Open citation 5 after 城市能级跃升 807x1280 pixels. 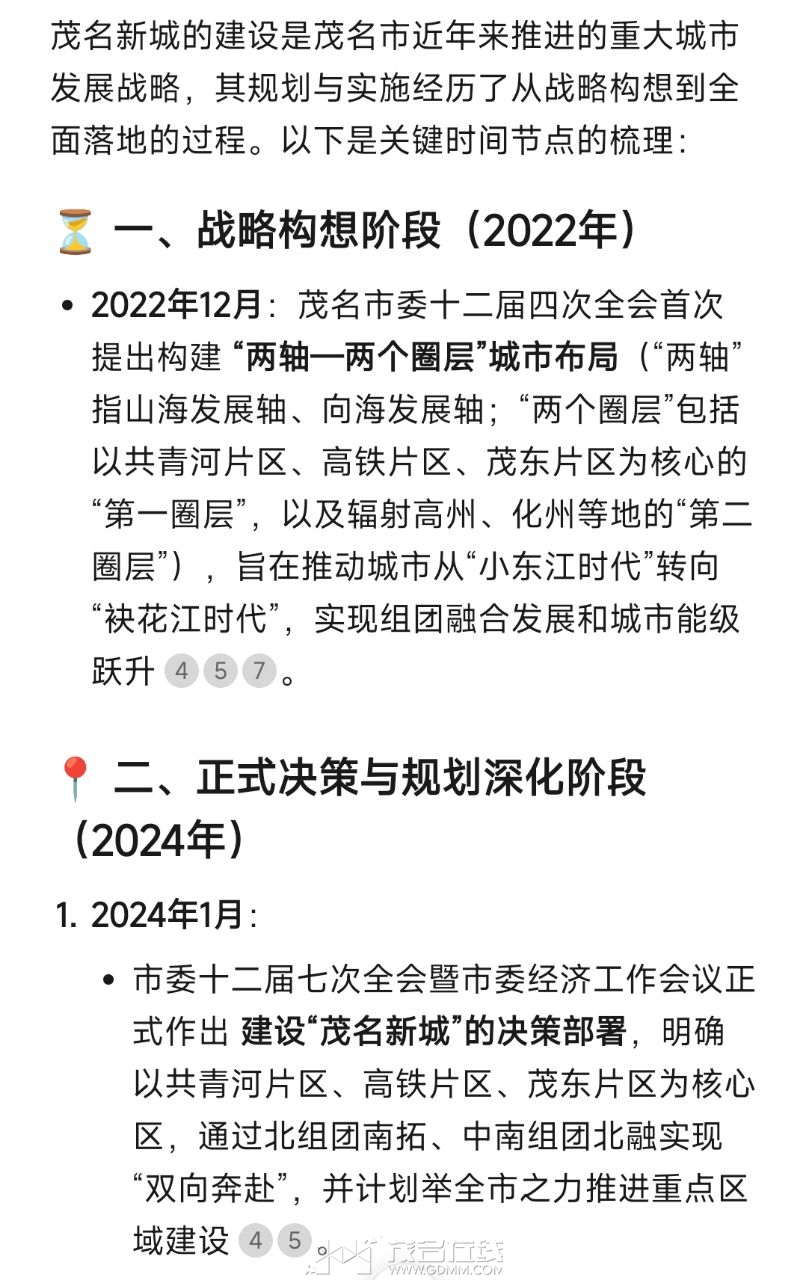click(220, 670)
